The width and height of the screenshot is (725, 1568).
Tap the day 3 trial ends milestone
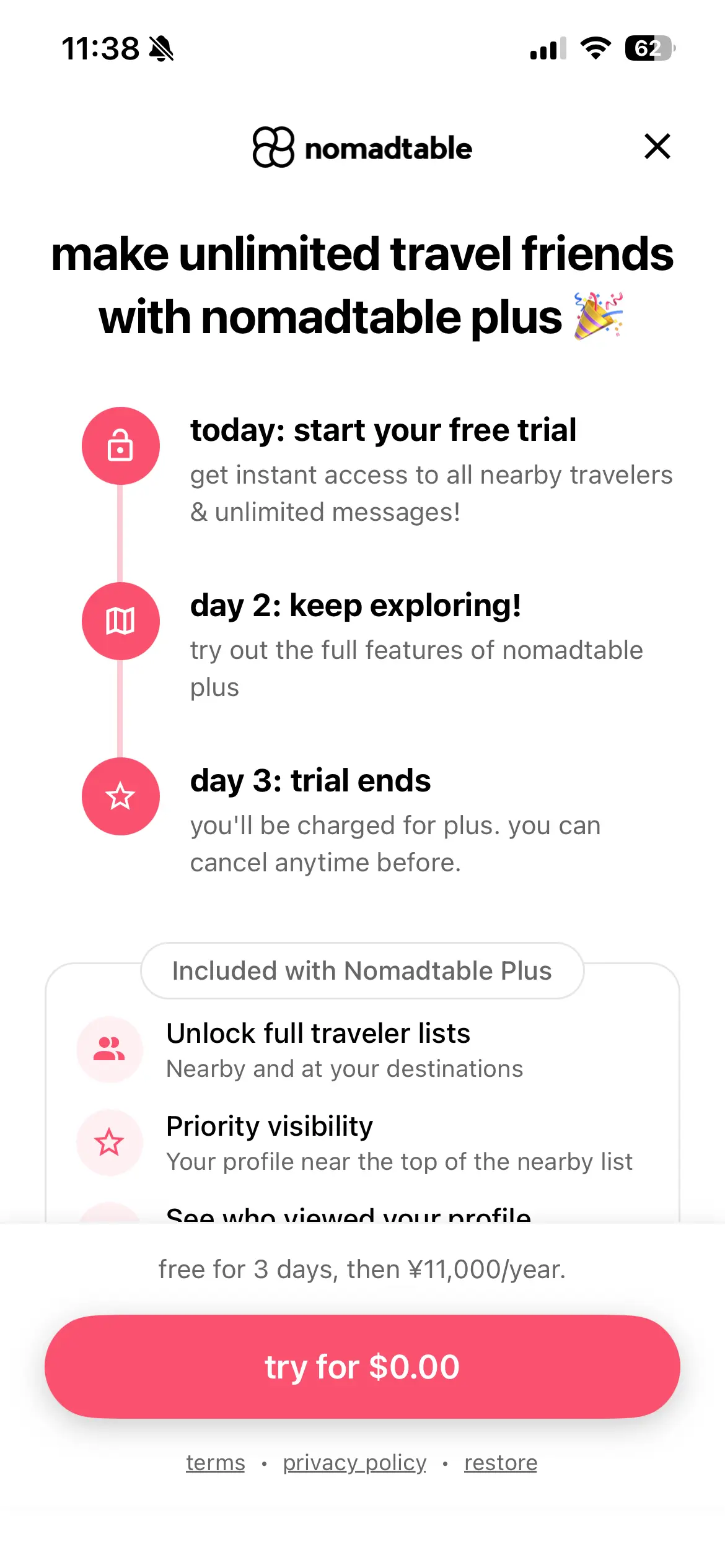pos(310,781)
